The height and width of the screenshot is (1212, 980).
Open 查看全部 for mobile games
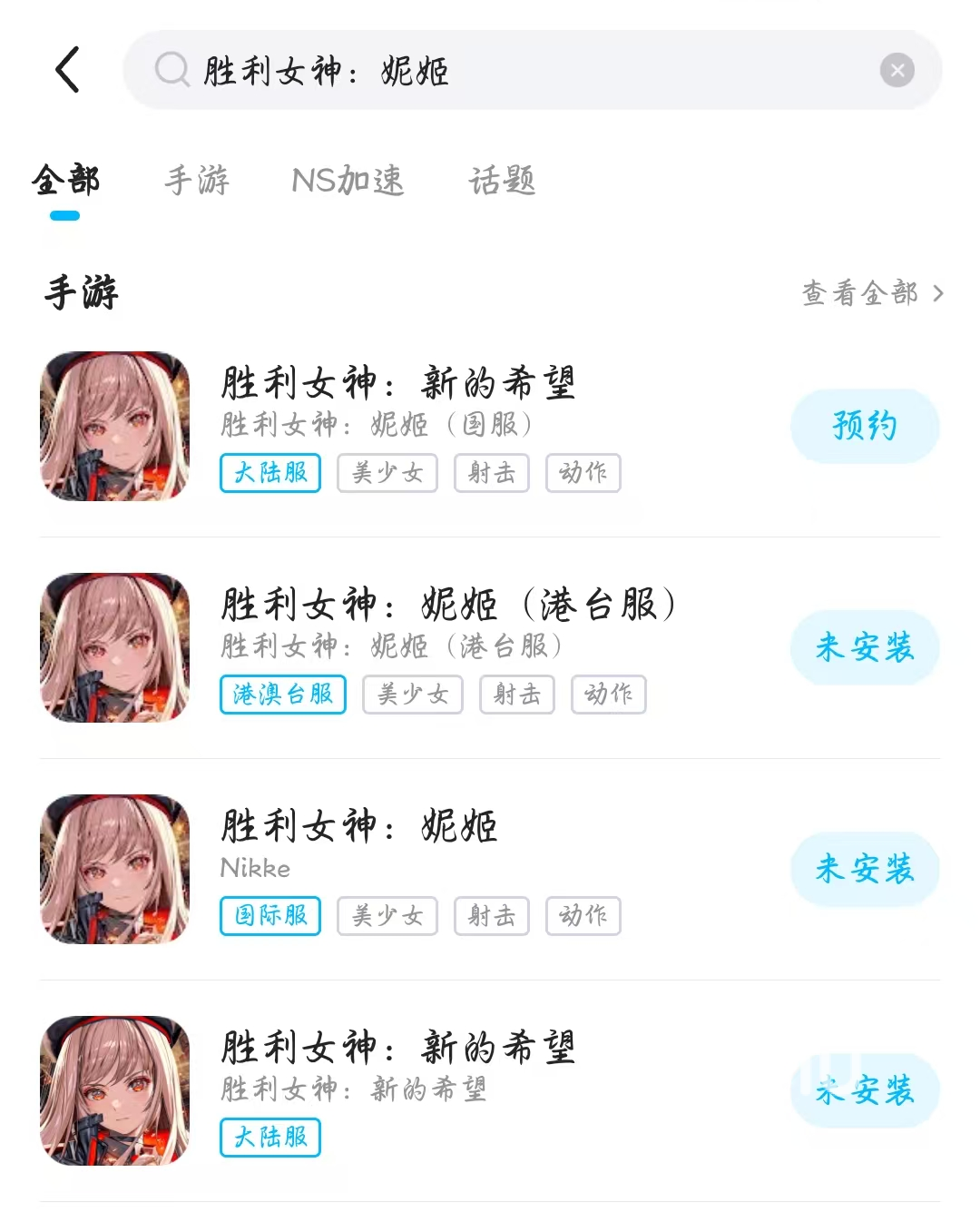[x=871, y=293]
